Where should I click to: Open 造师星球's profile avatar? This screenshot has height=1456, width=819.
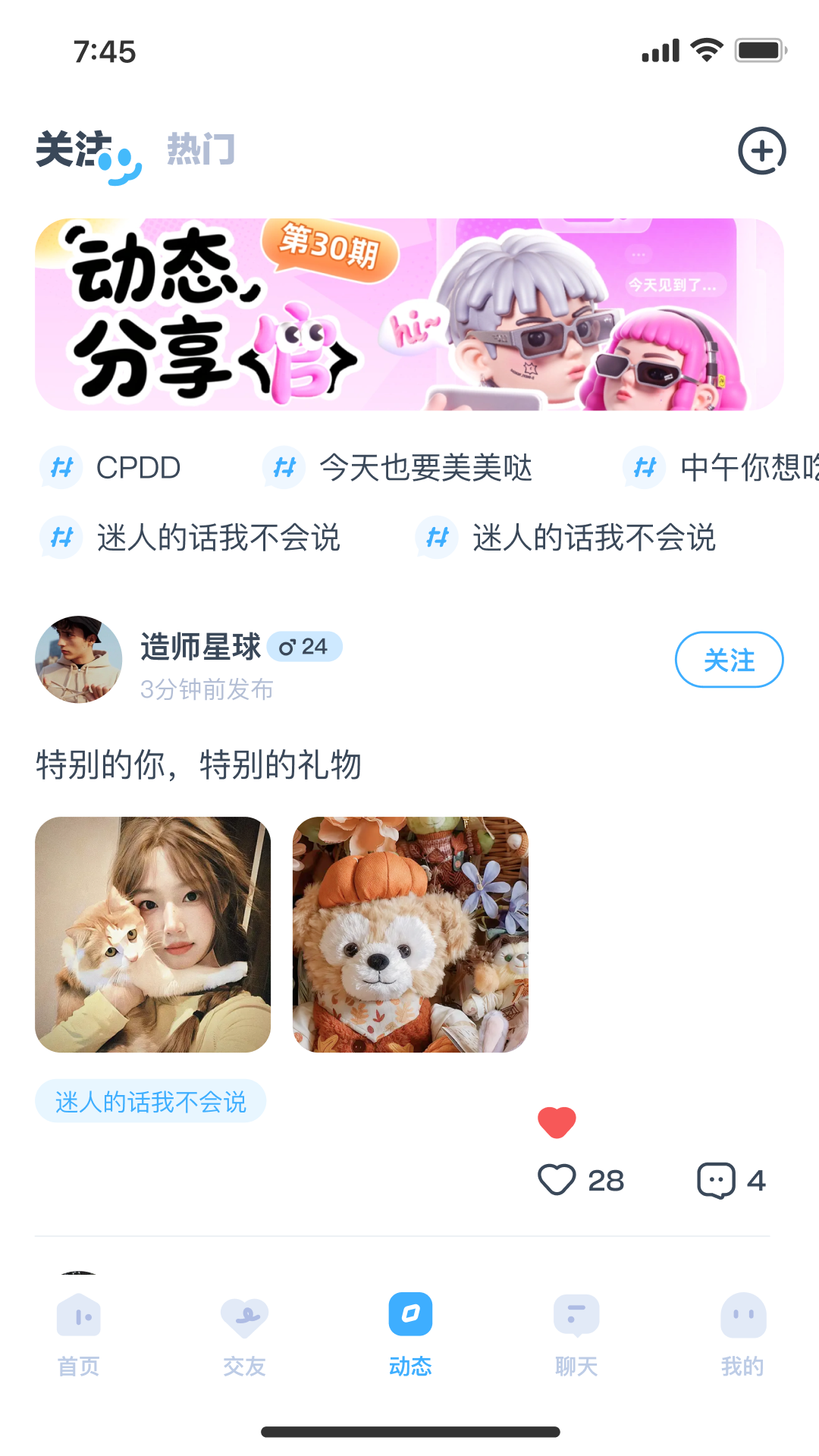[x=79, y=660]
